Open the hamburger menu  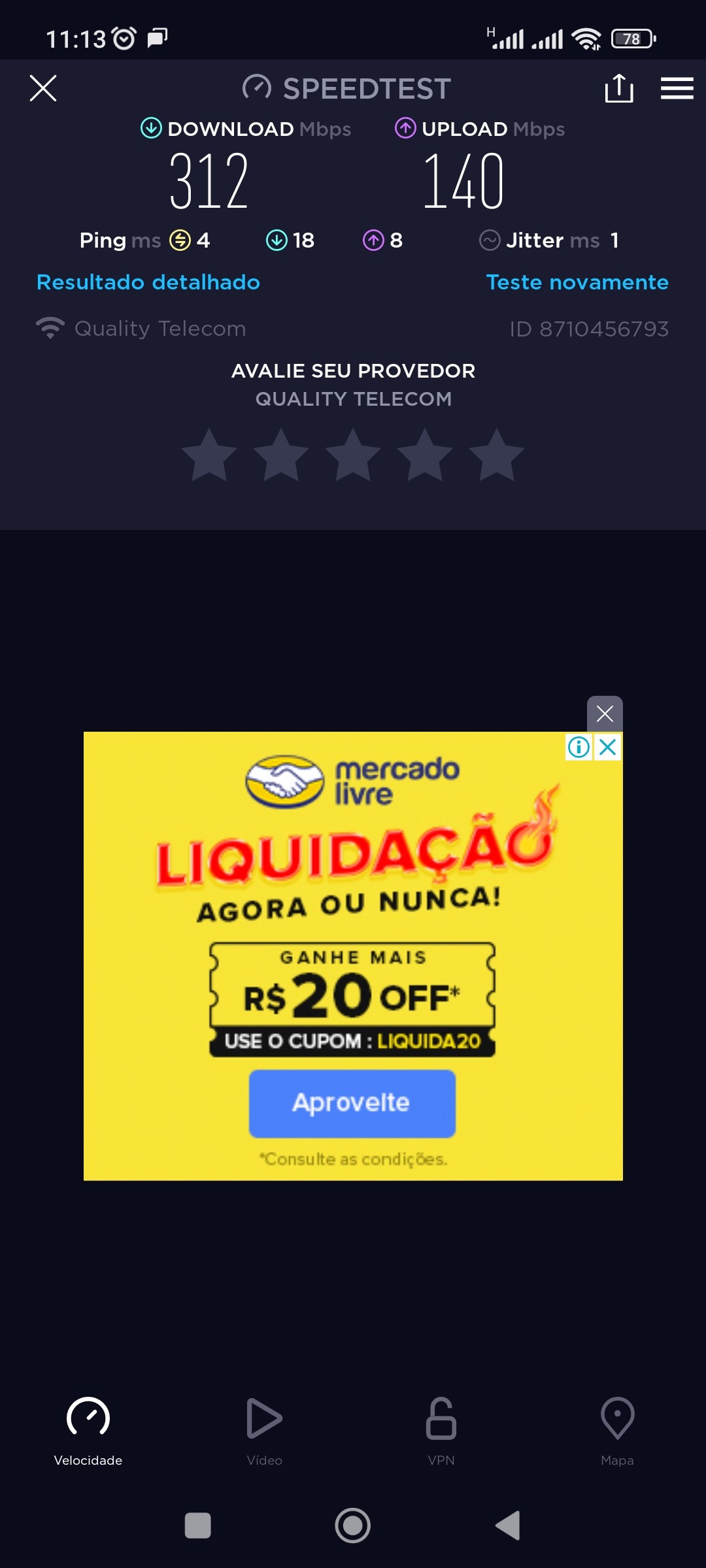(677, 88)
